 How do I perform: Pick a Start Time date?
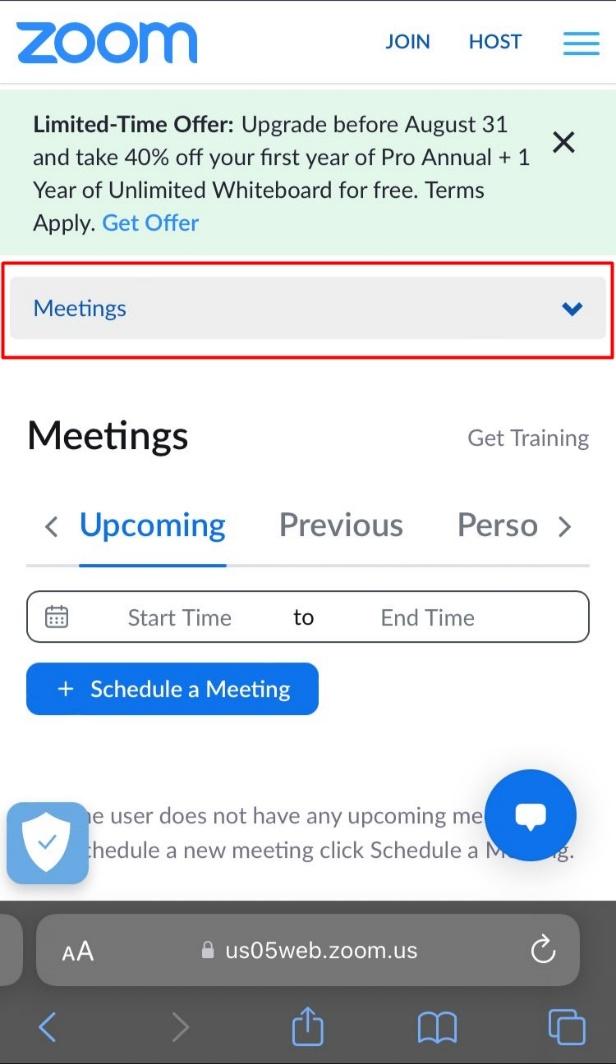pos(180,618)
